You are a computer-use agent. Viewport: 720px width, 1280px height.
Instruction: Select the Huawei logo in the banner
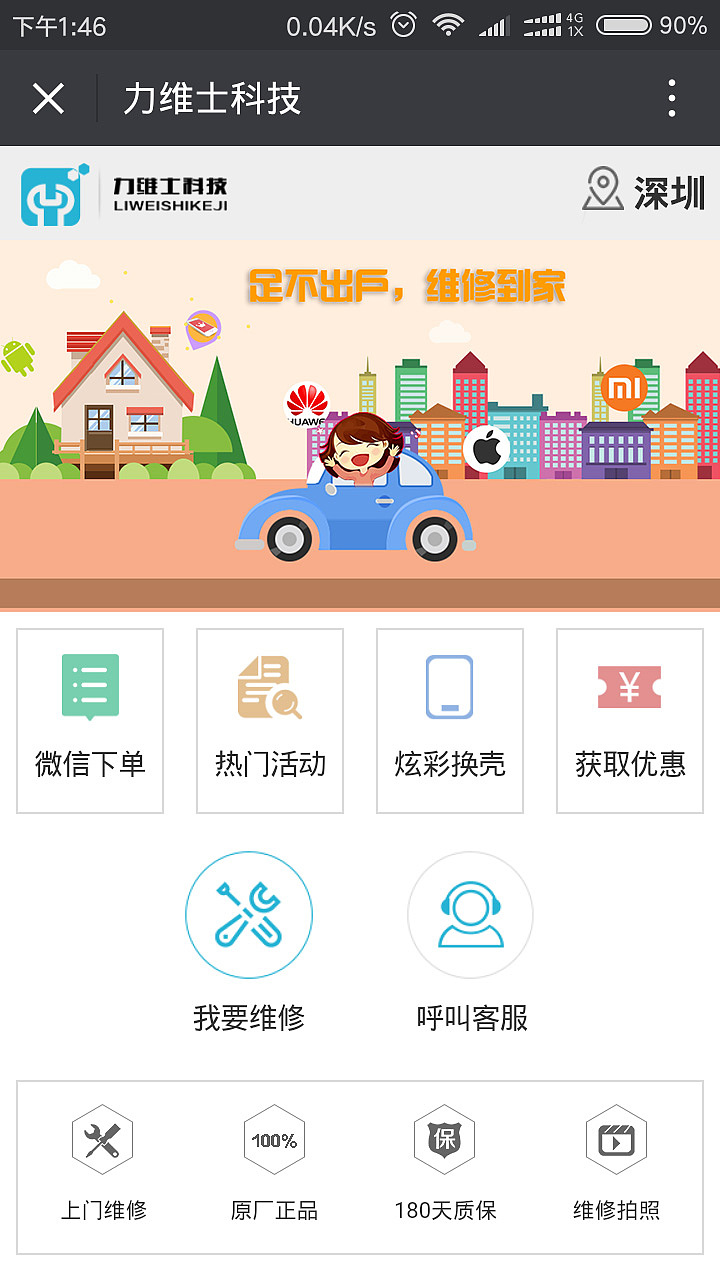pos(305,402)
